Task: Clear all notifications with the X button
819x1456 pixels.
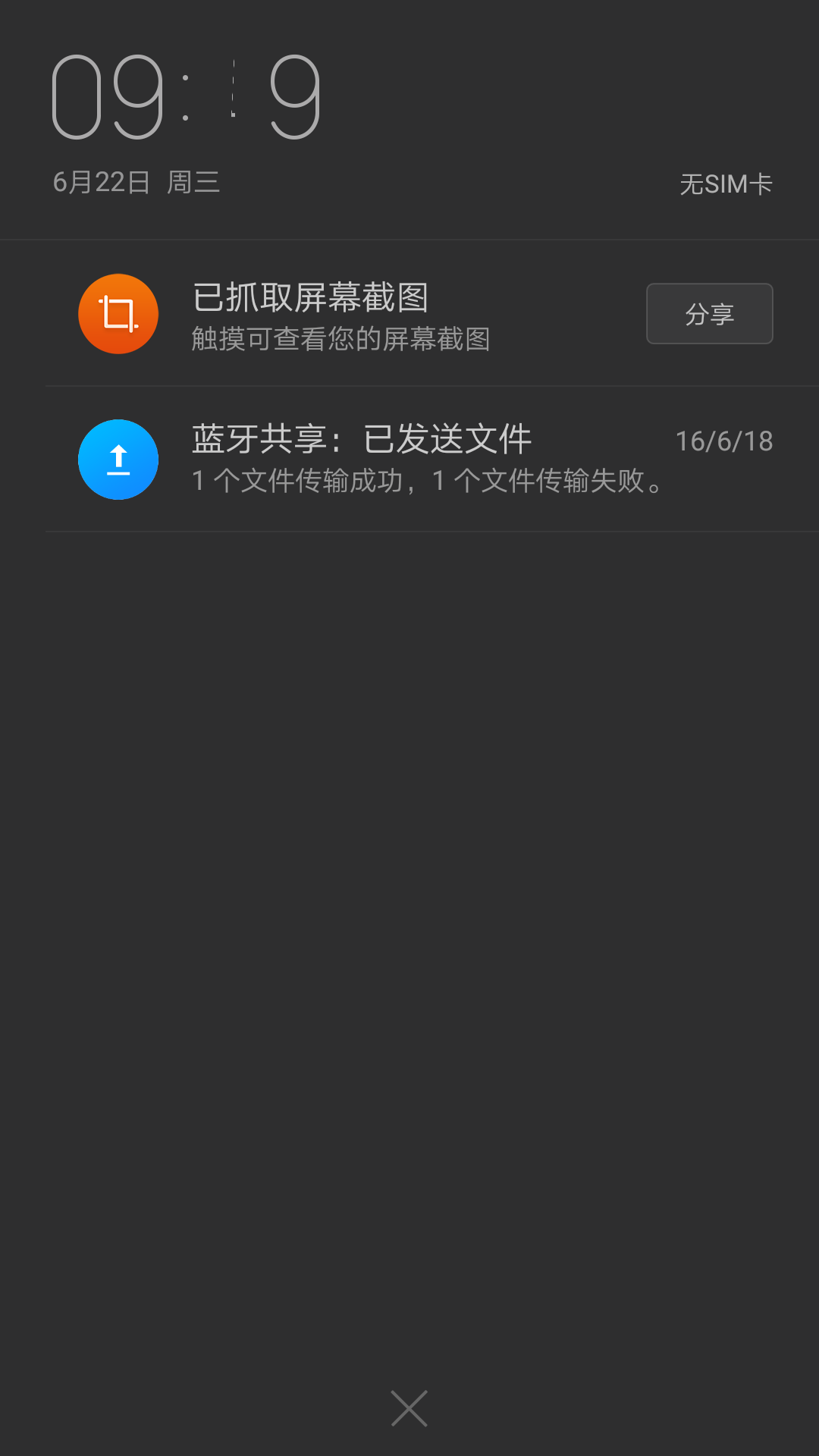Action: click(409, 1408)
